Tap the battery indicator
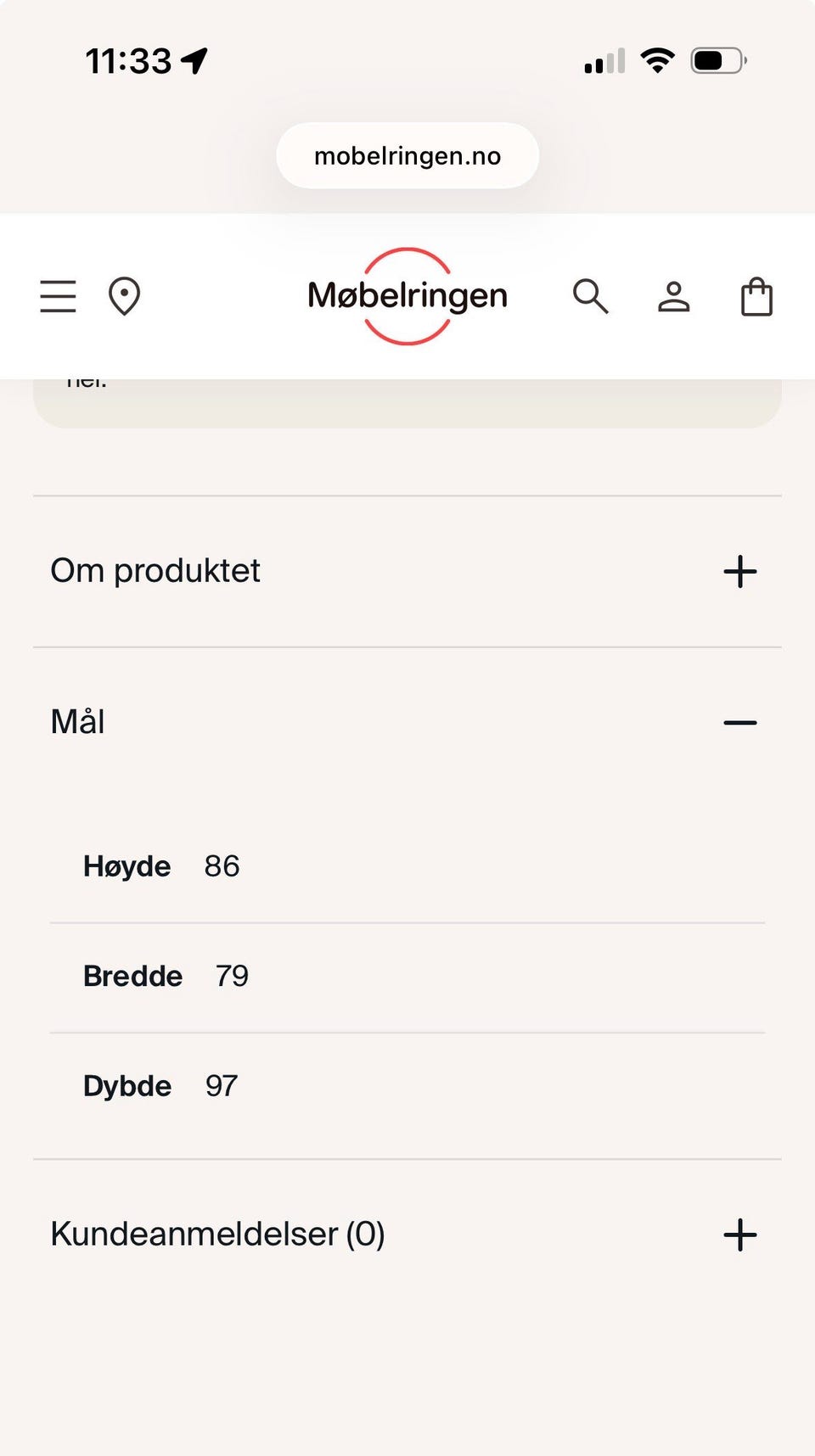815x1456 pixels. coord(717,59)
